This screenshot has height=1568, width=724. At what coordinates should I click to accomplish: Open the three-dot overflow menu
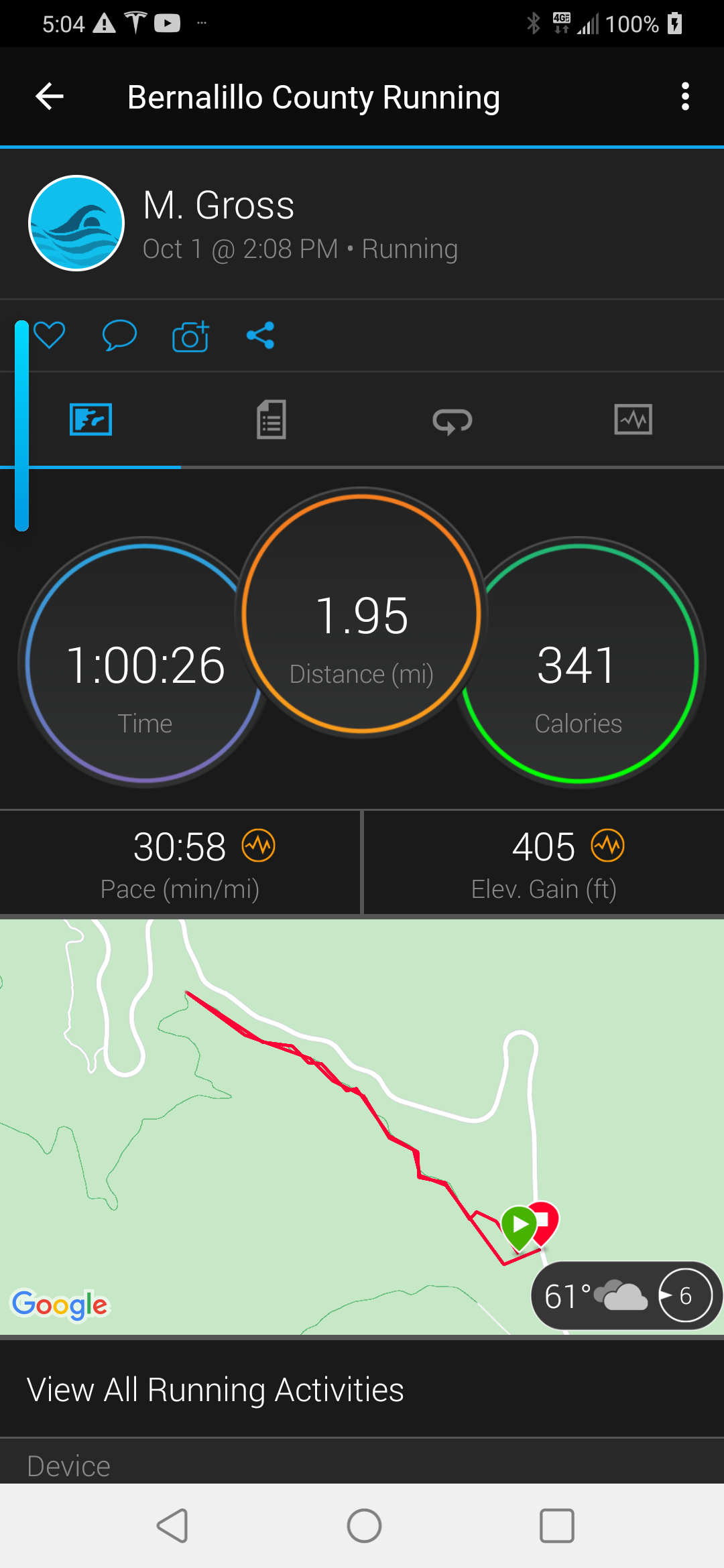684,97
